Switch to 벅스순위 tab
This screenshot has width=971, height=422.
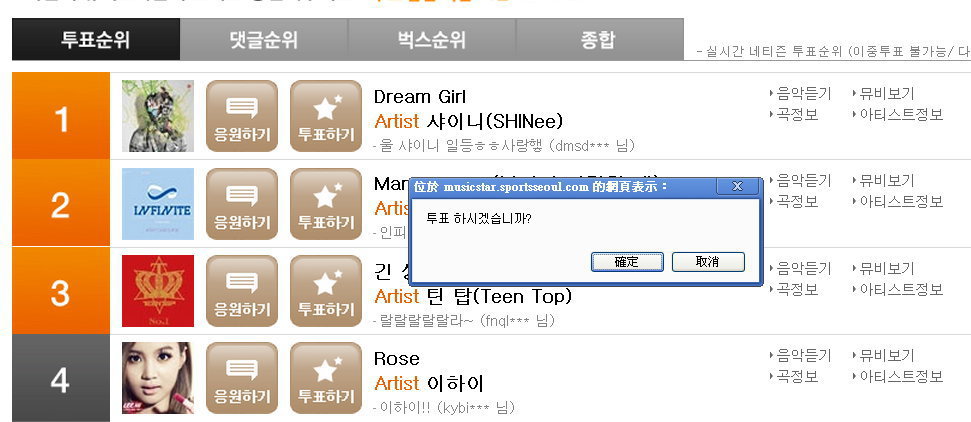click(x=431, y=41)
